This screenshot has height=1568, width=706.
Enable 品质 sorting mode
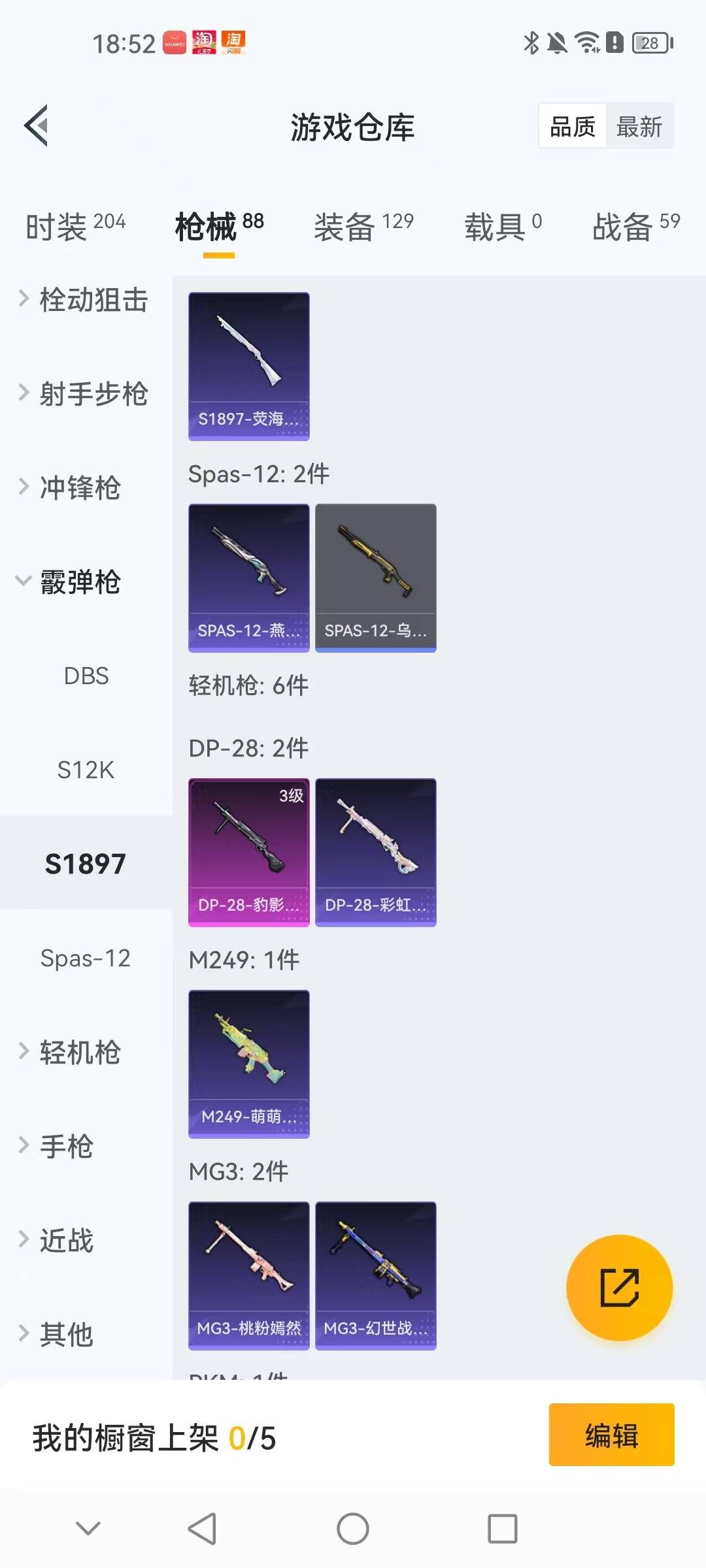click(x=571, y=125)
